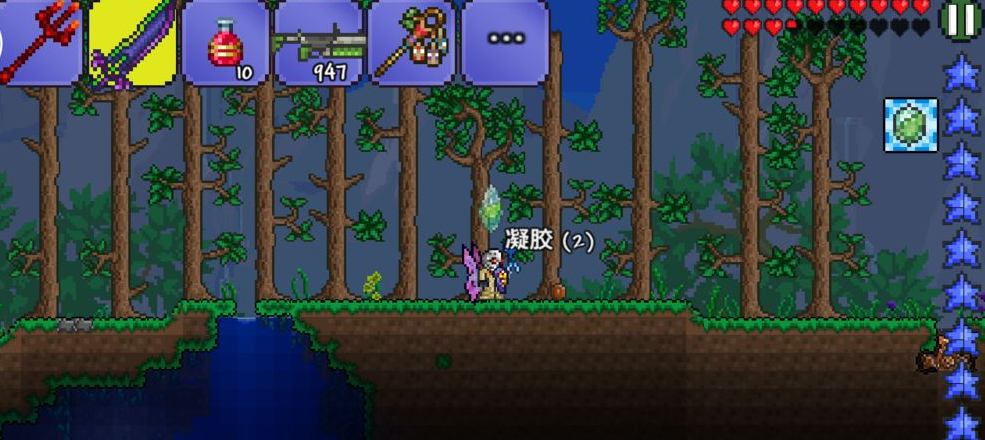985x440 pixels.
Task: Select the purple sword hotbar slot
Action: [132, 42]
